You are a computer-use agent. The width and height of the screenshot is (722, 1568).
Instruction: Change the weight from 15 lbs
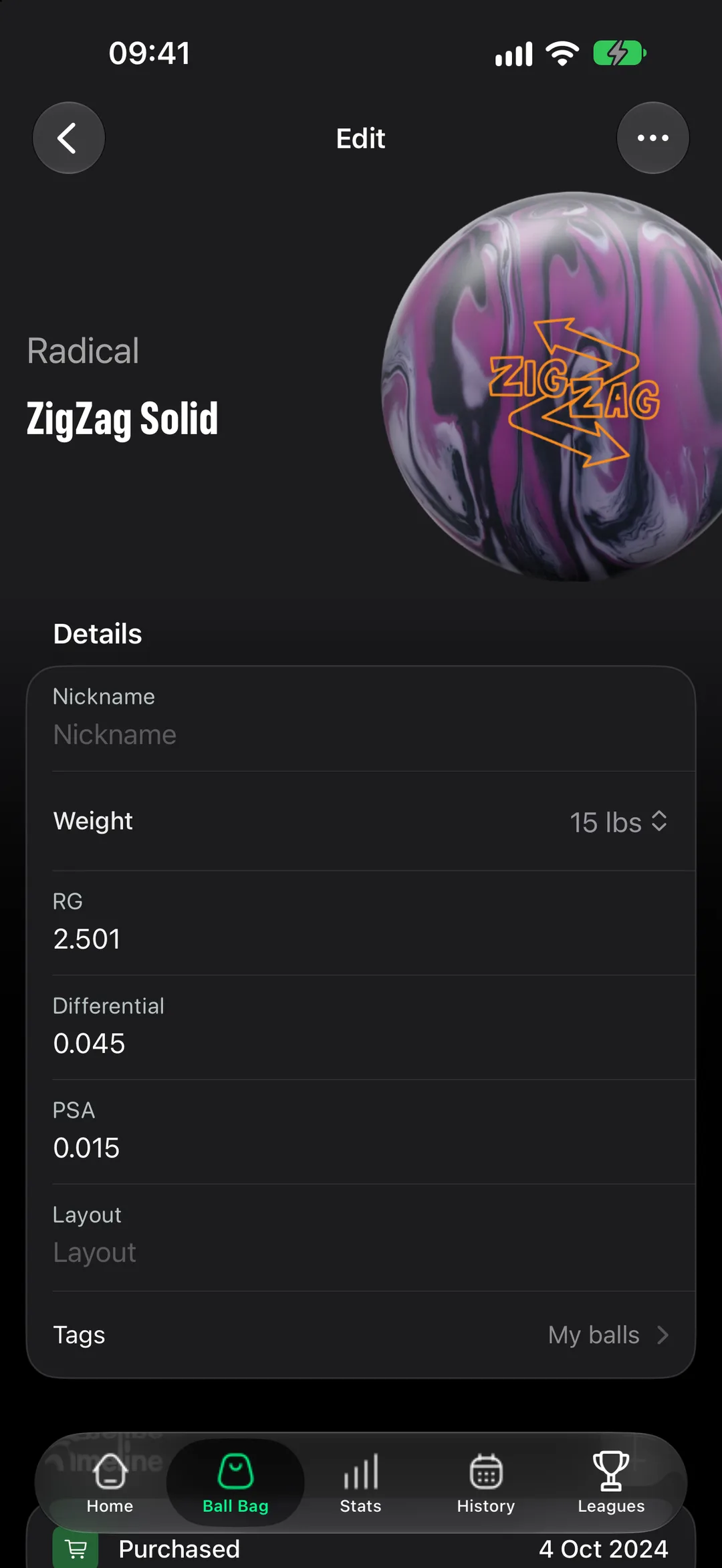point(618,822)
